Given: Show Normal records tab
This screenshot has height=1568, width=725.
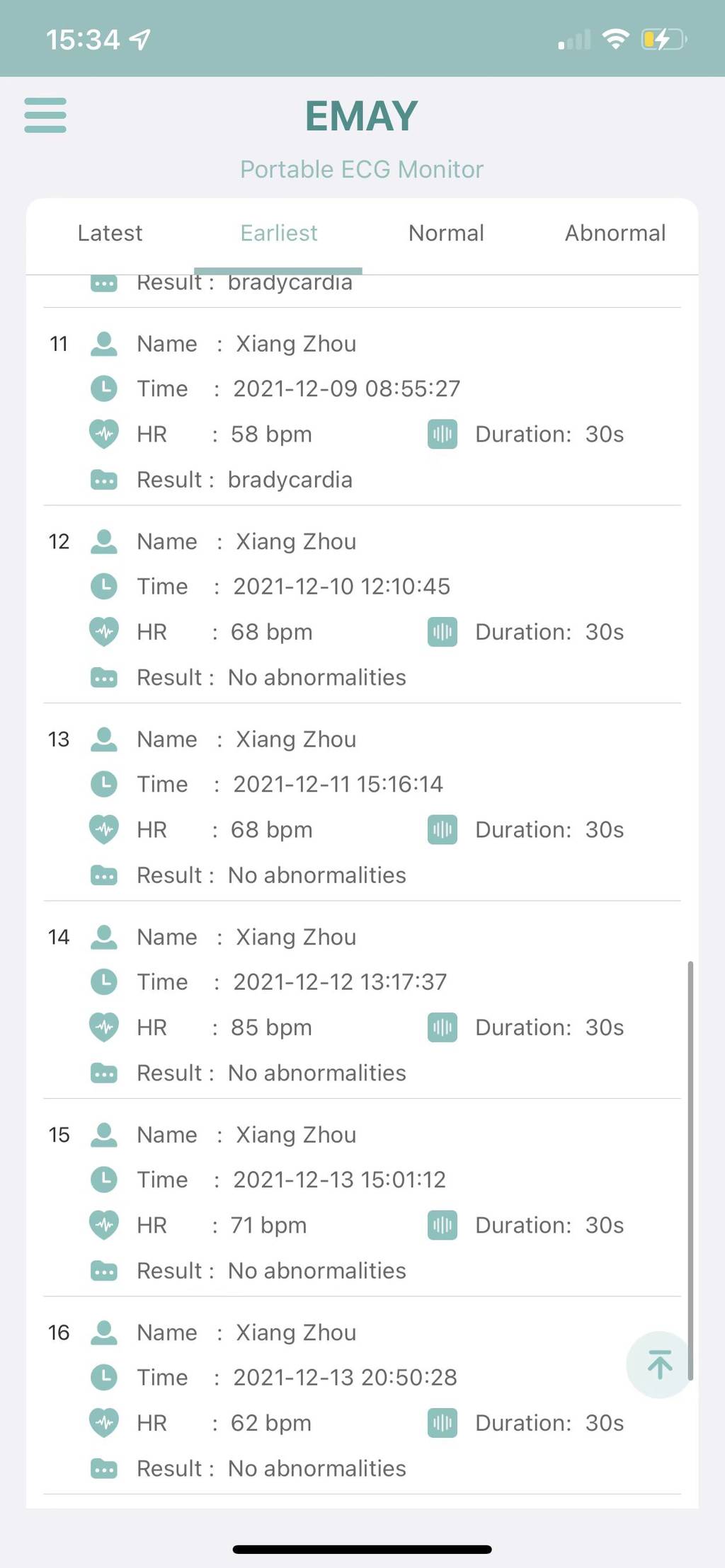Looking at the screenshot, I should click(446, 233).
